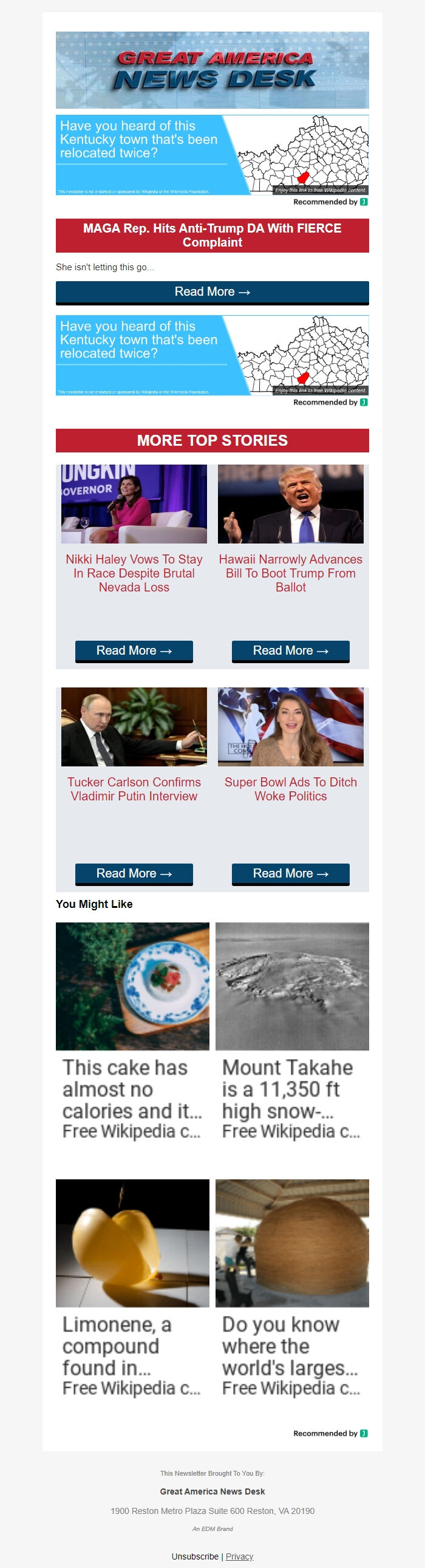Tap Read More under the Nikki Haley story
The height and width of the screenshot is (1568, 425).
tap(134, 650)
